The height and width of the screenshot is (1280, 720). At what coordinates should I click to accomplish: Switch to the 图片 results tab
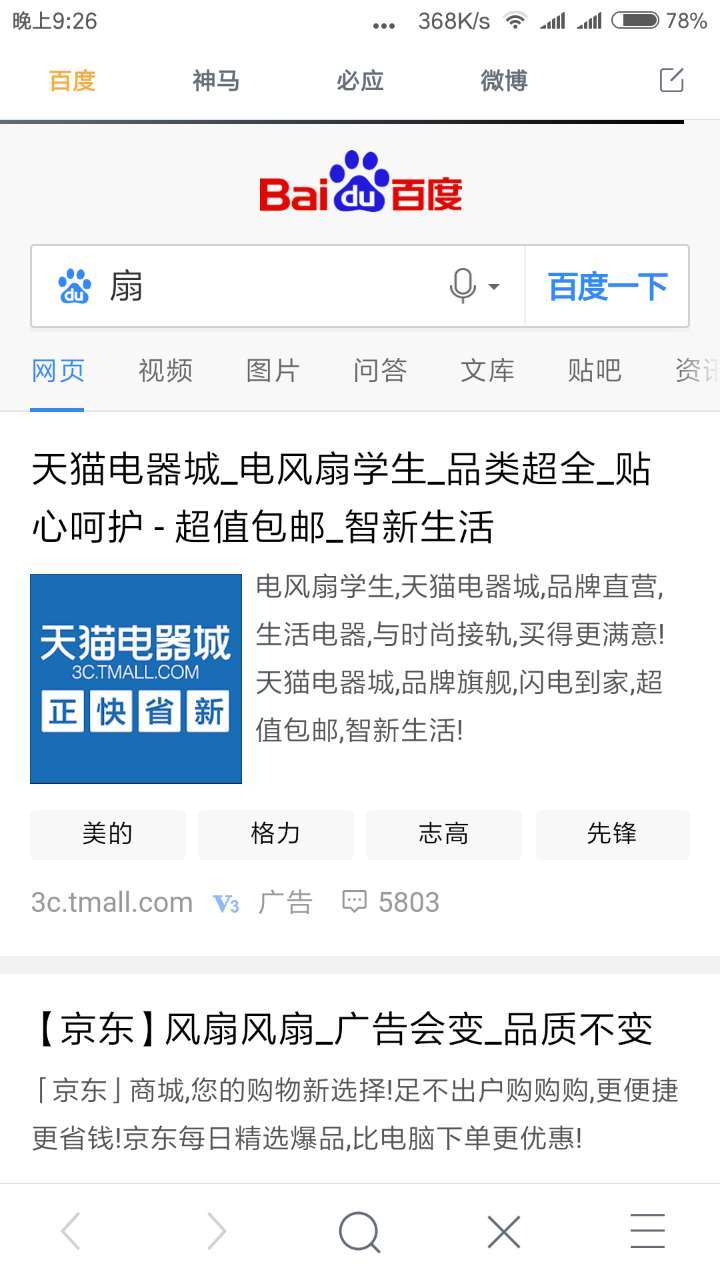[271, 370]
